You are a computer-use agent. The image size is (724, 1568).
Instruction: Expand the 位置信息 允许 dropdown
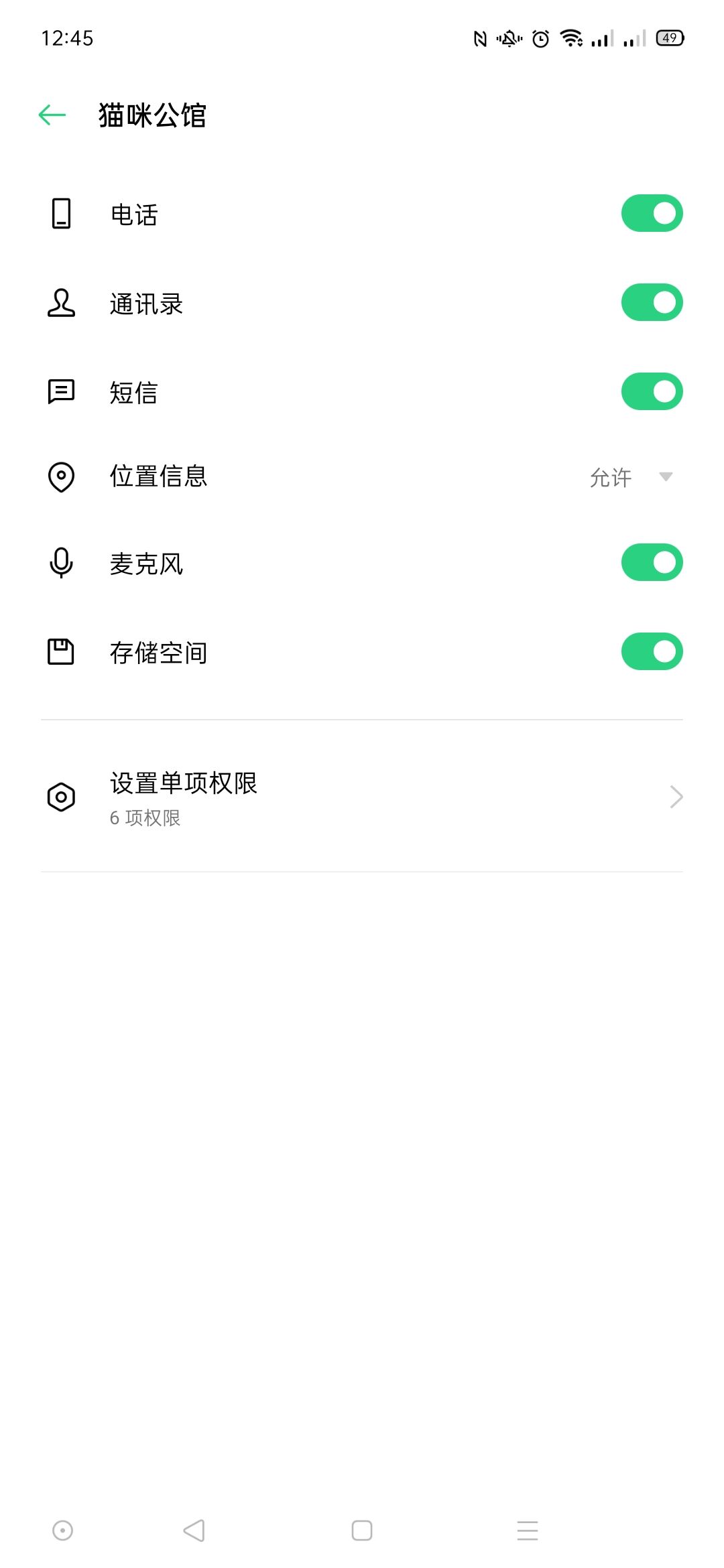[x=631, y=477]
